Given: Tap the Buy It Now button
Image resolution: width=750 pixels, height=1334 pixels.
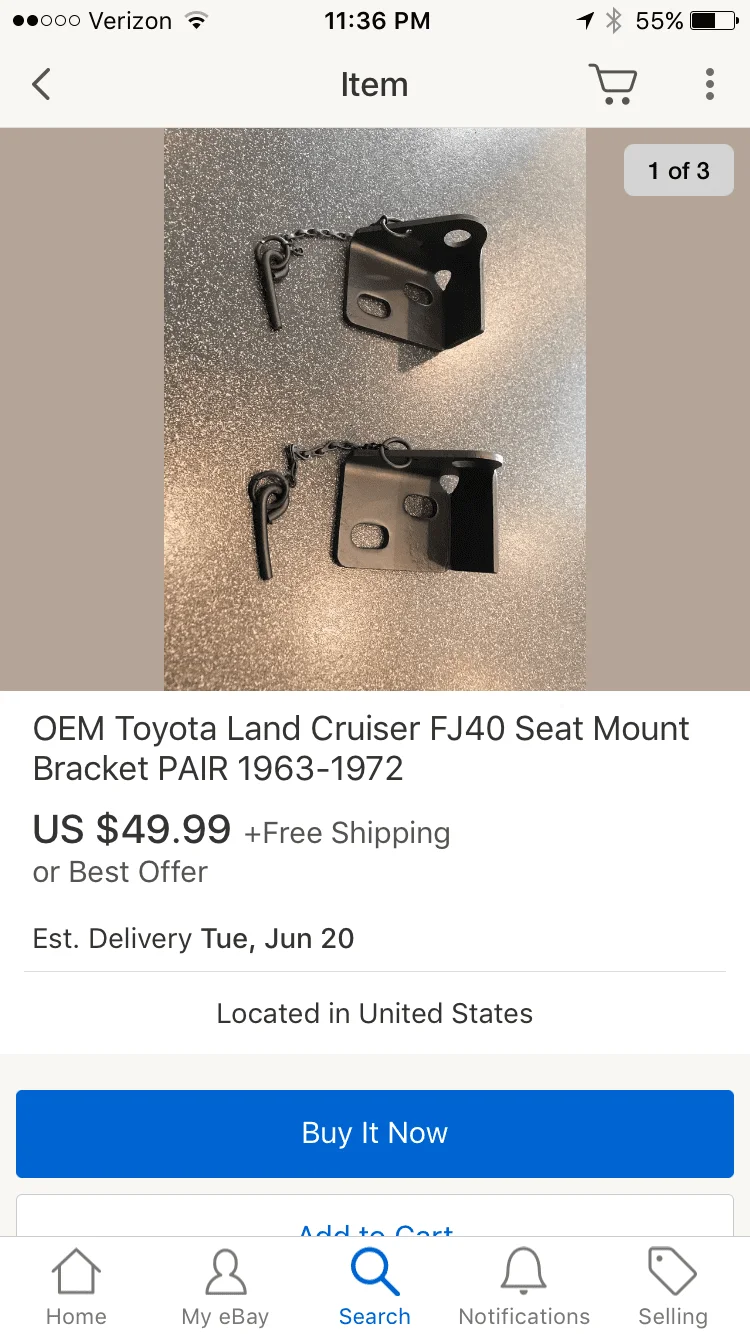Looking at the screenshot, I should point(375,1133).
